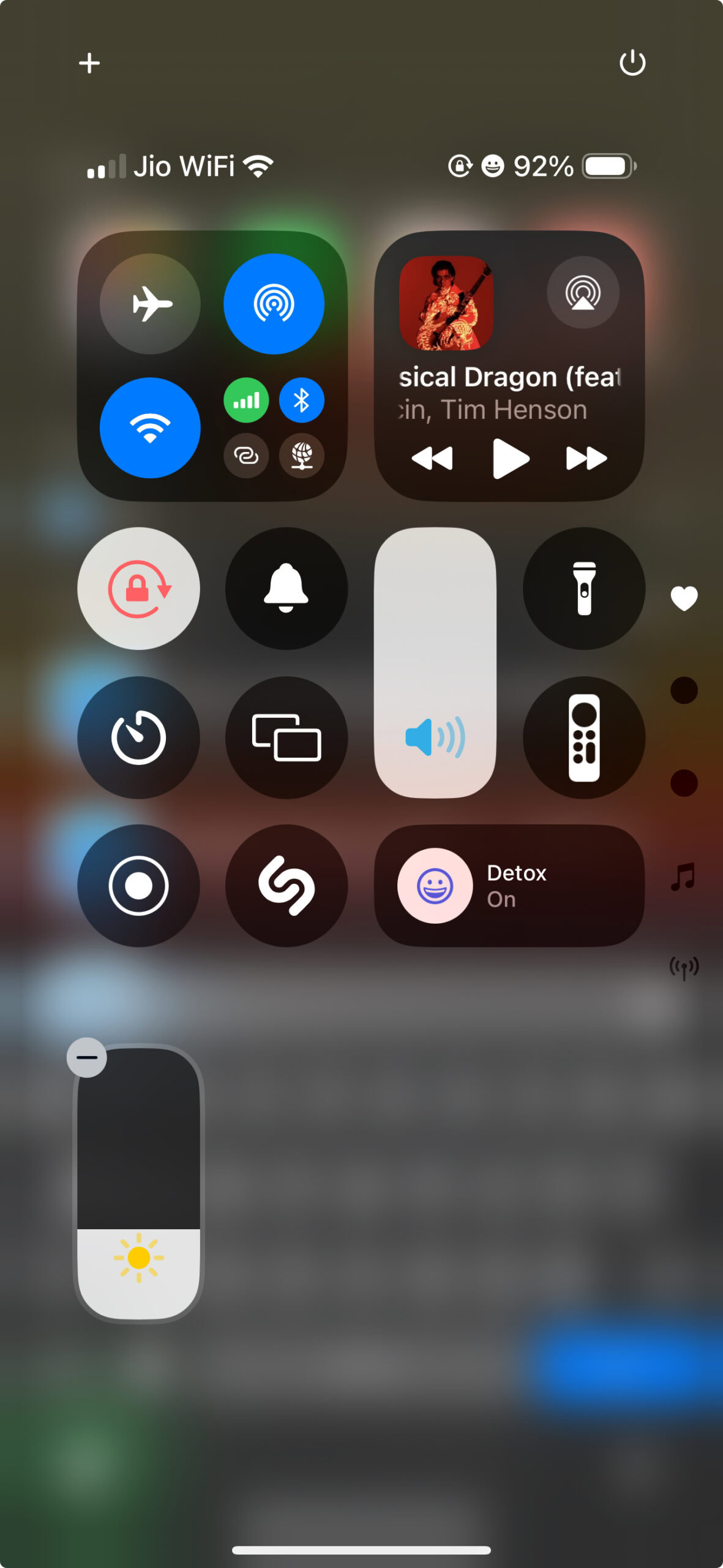This screenshot has height=1568, width=723.
Task: Turn off cellular data
Action: click(x=246, y=401)
